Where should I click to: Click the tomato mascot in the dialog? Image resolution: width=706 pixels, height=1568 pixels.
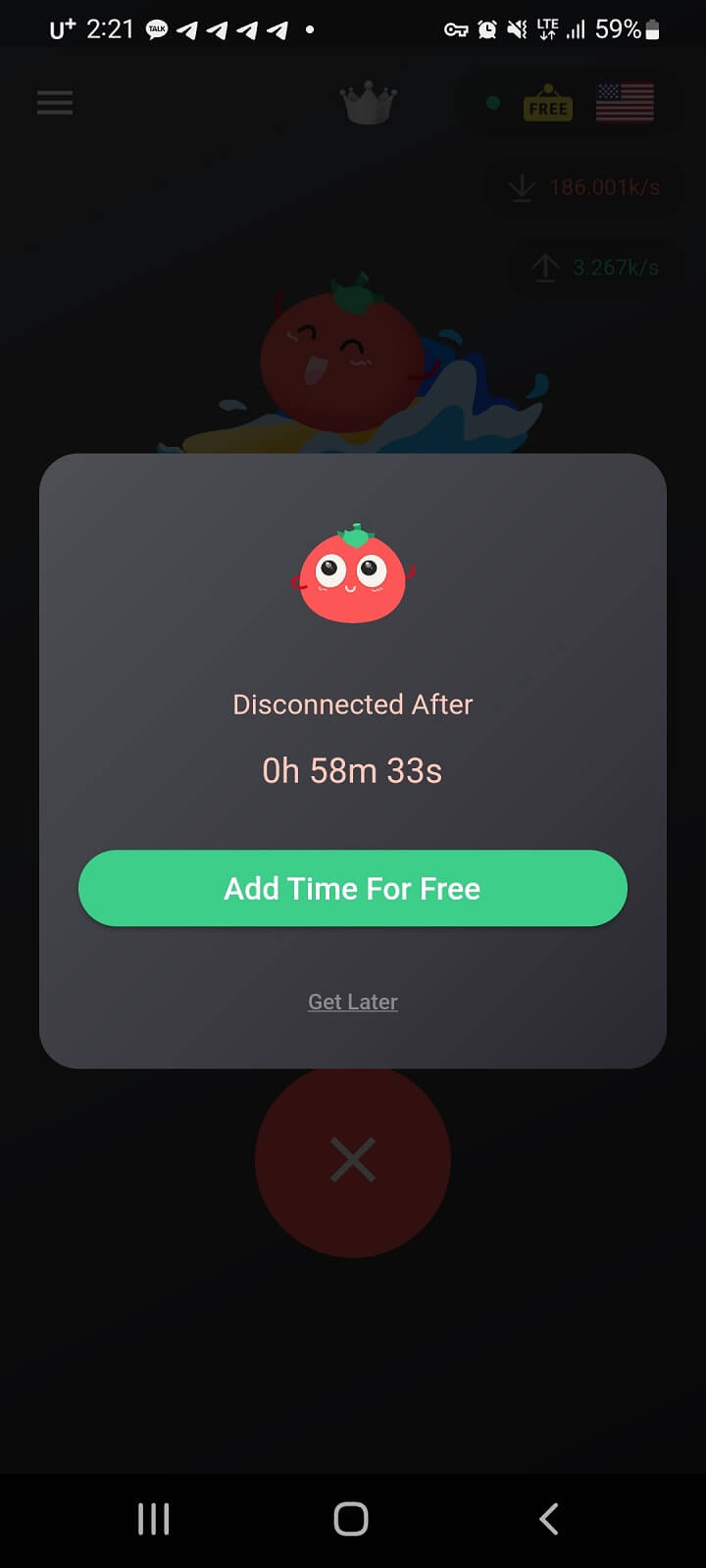353,573
